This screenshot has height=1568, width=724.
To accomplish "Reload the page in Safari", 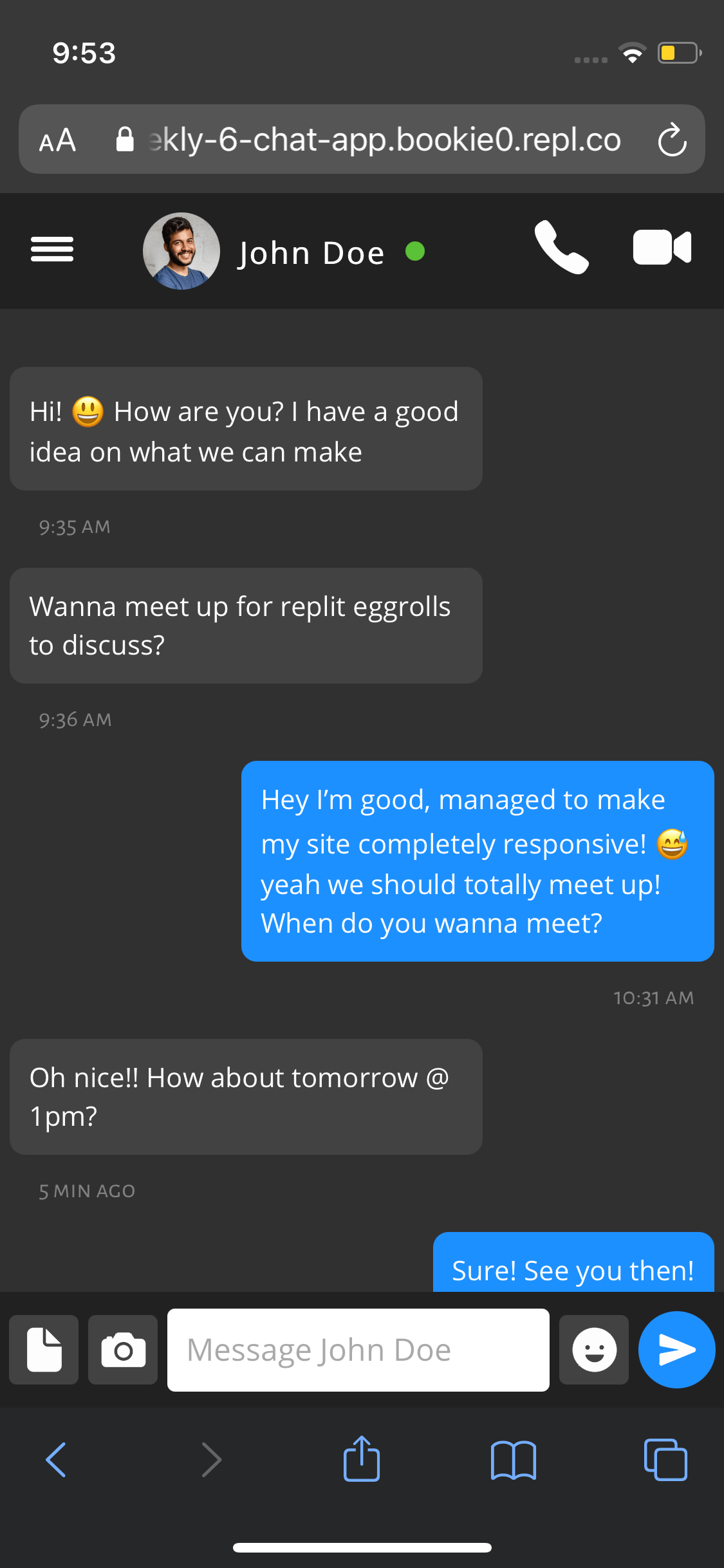I will [673, 140].
